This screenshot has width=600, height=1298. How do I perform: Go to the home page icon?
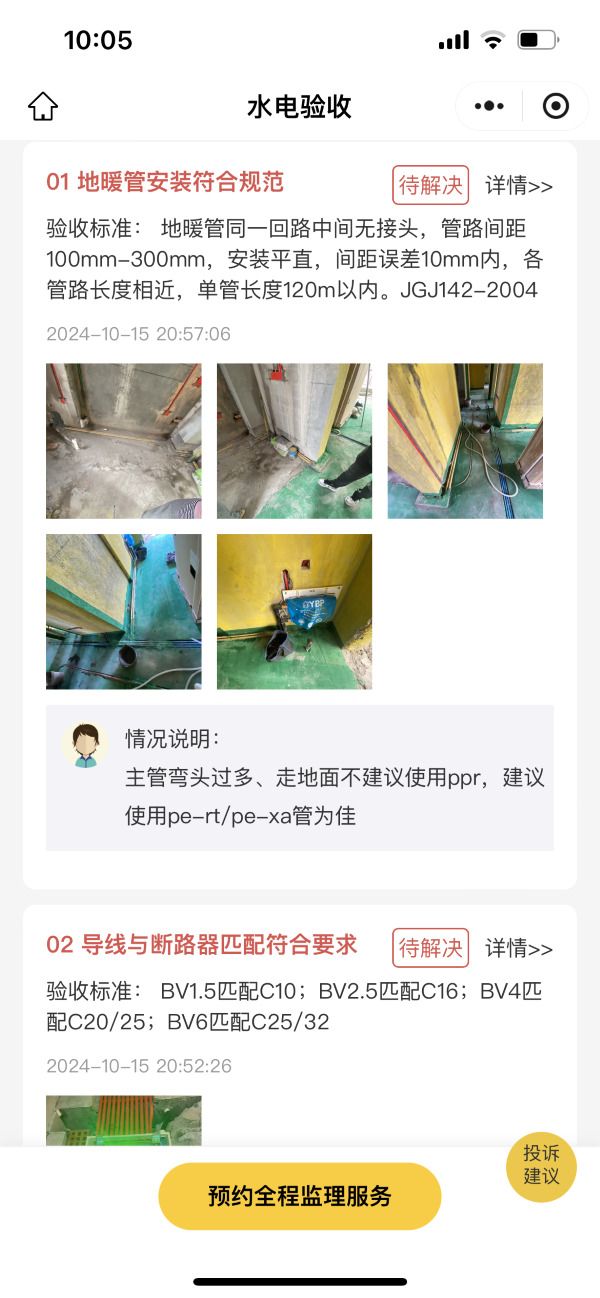[x=43, y=106]
